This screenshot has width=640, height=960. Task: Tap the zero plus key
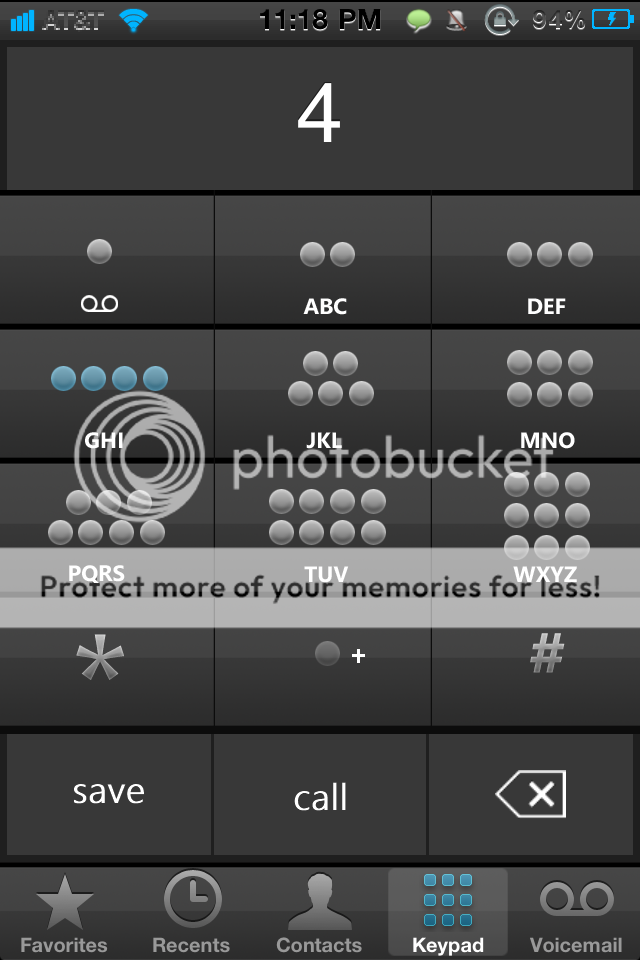point(323,660)
